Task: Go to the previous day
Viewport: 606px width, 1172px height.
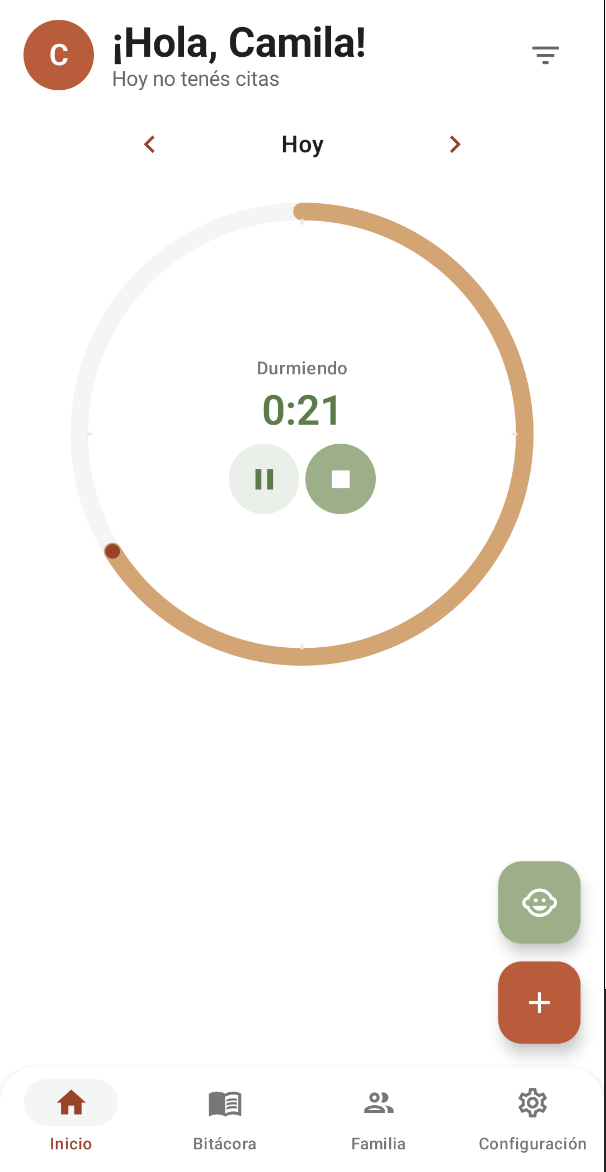Action: (x=149, y=144)
